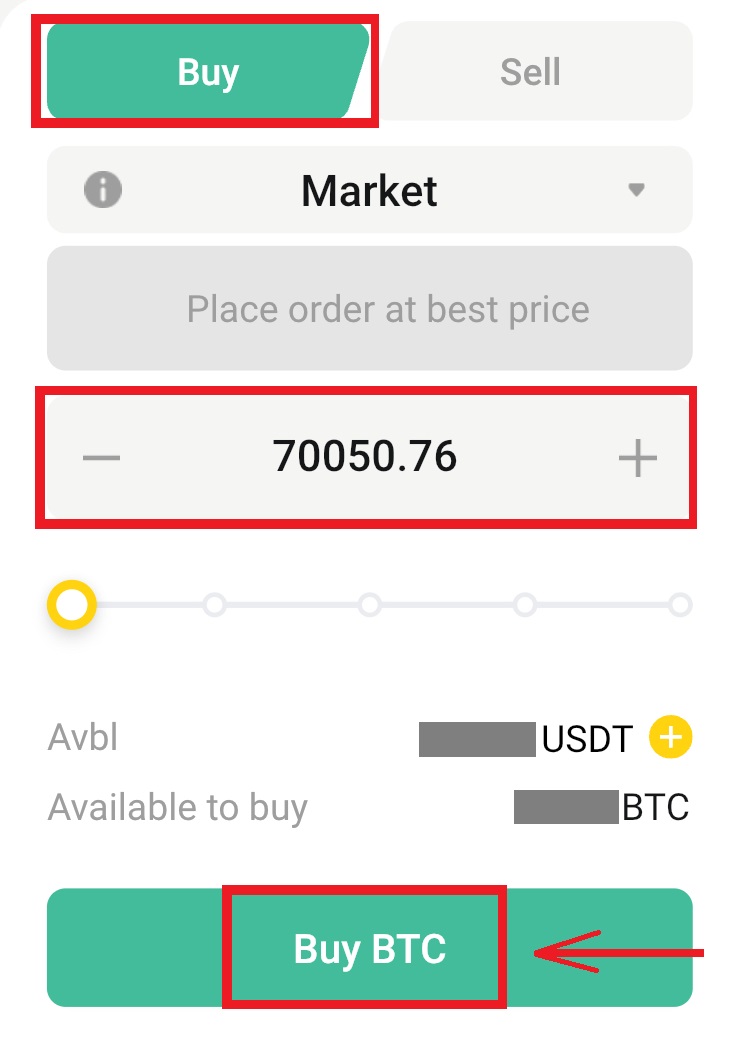Collapse the order type selector dropdown
Screen dimensions: 731x1051
click(x=637, y=189)
